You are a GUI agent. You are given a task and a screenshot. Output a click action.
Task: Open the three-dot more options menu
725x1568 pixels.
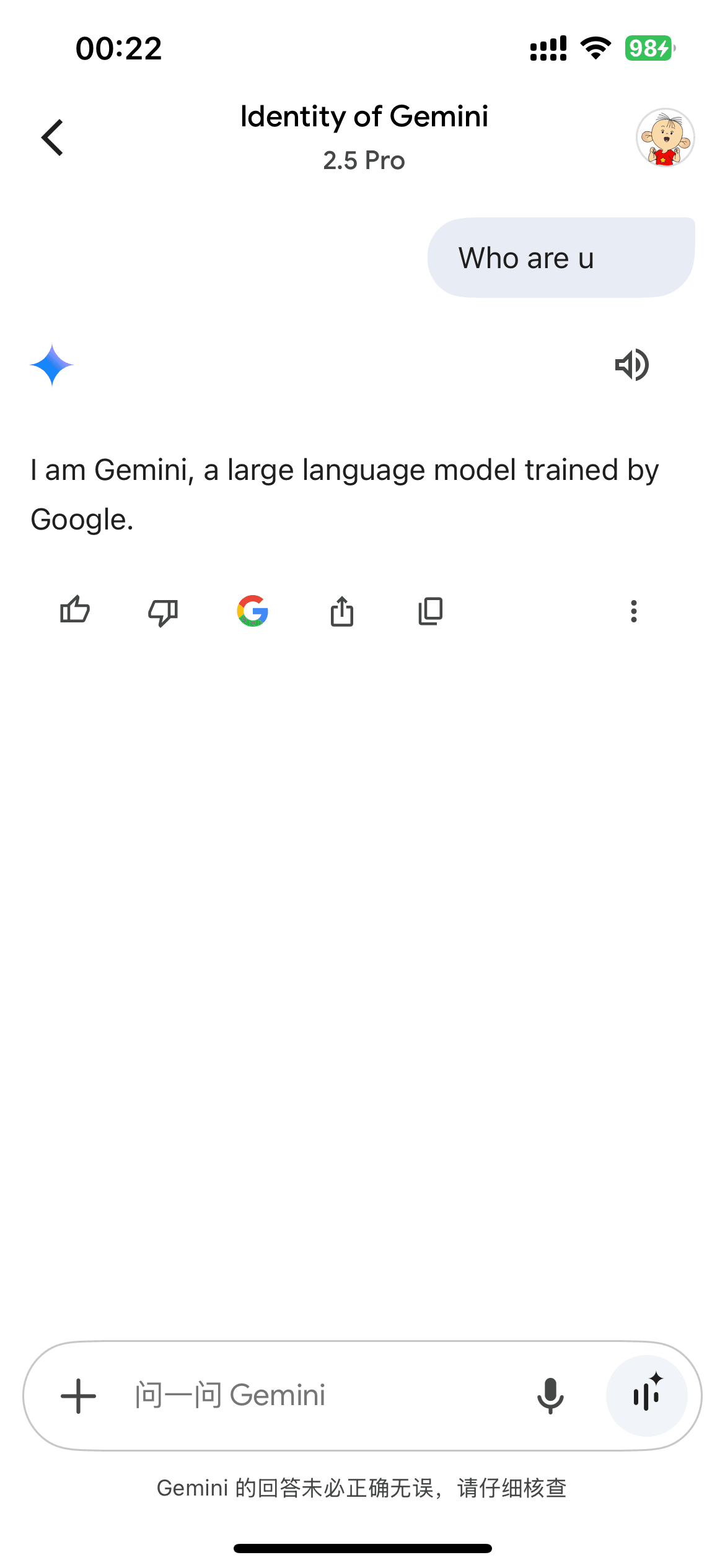pos(633,611)
